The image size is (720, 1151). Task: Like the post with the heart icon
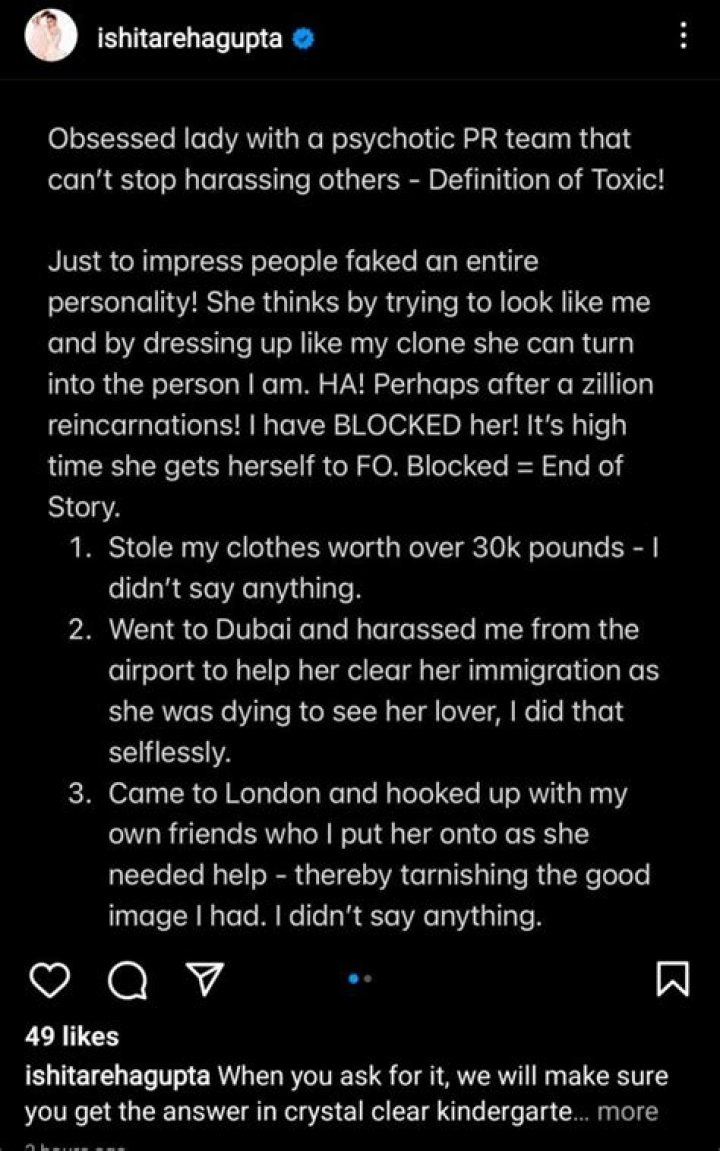pos(49,979)
